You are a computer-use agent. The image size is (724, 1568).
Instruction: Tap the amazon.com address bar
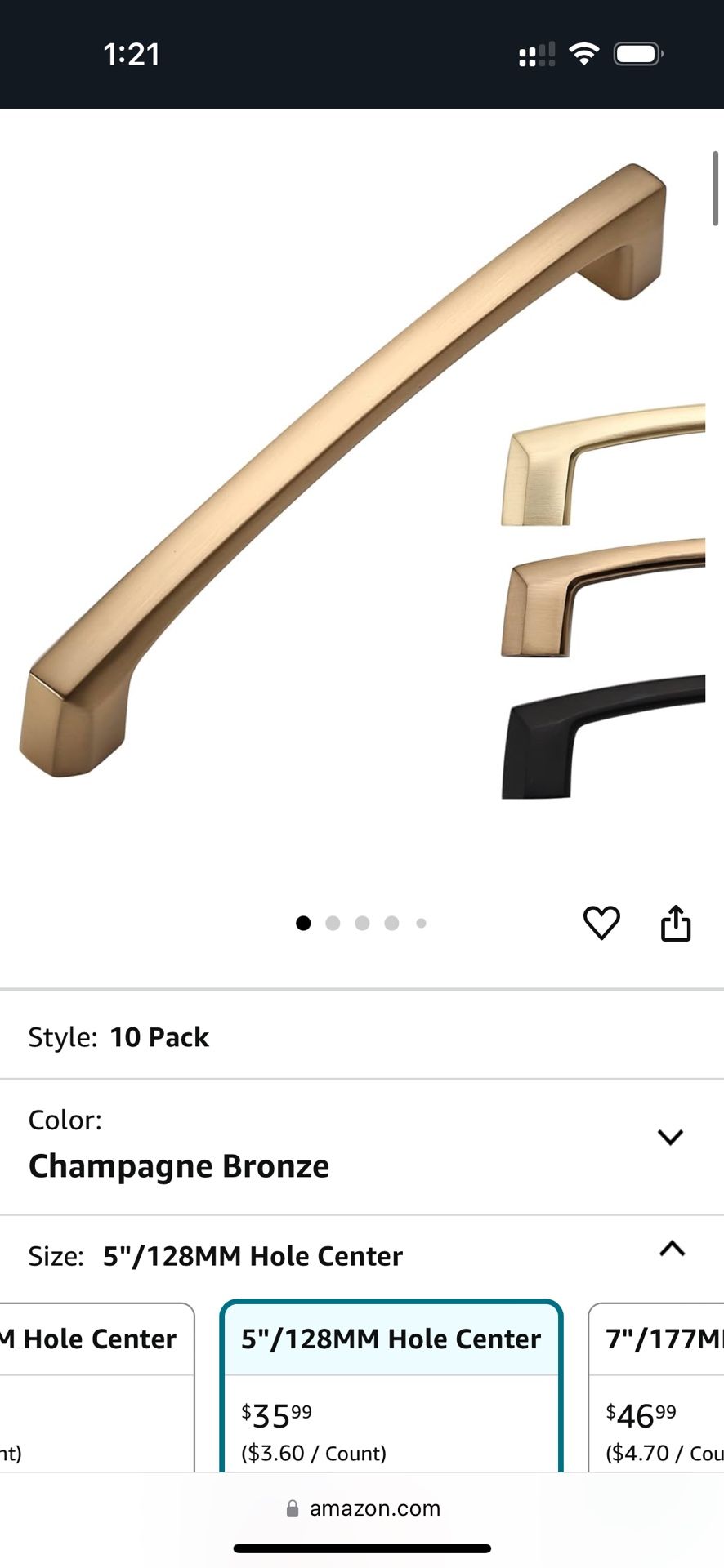pyautogui.click(x=362, y=1508)
